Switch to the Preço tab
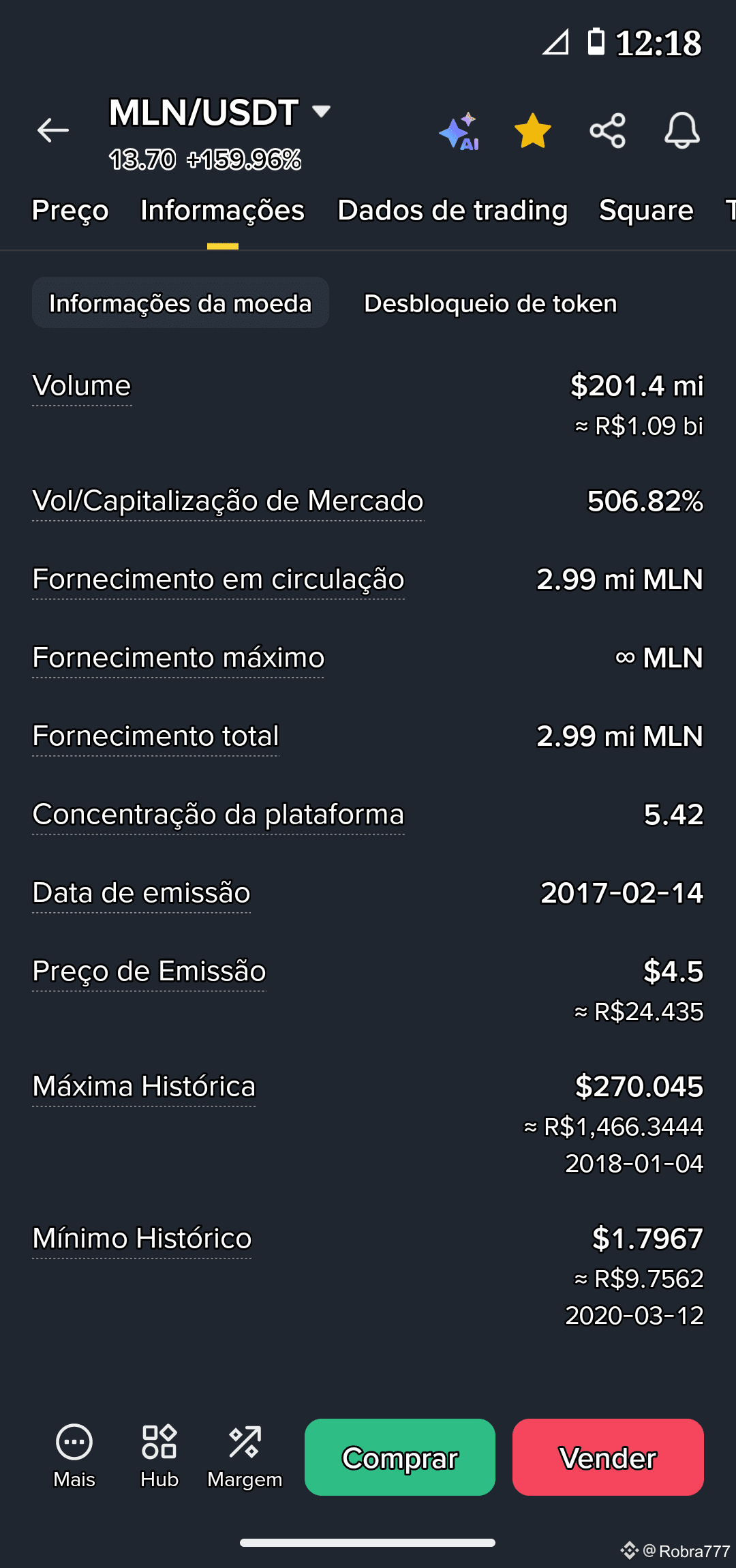Image resolution: width=736 pixels, height=1568 pixels. click(x=70, y=211)
